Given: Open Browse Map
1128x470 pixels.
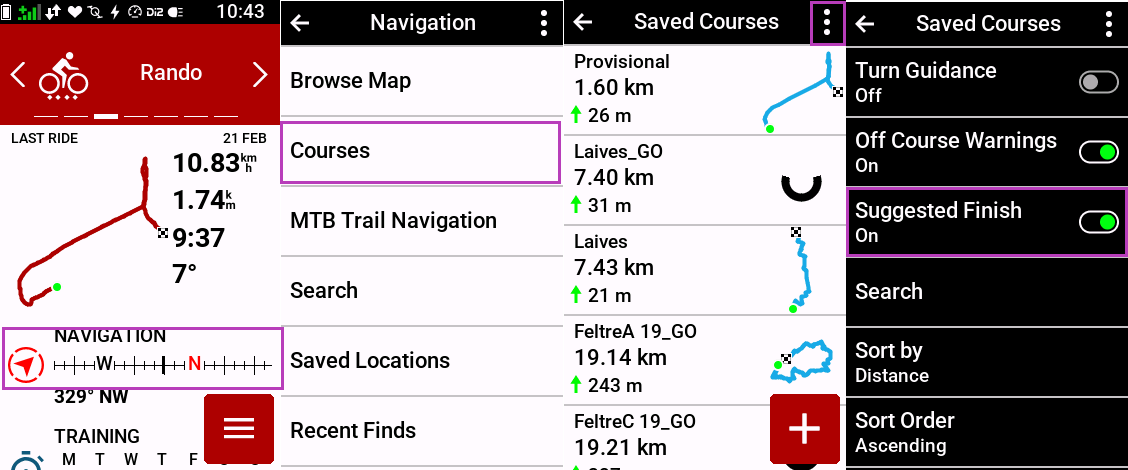Looking at the screenshot, I should (x=420, y=81).
